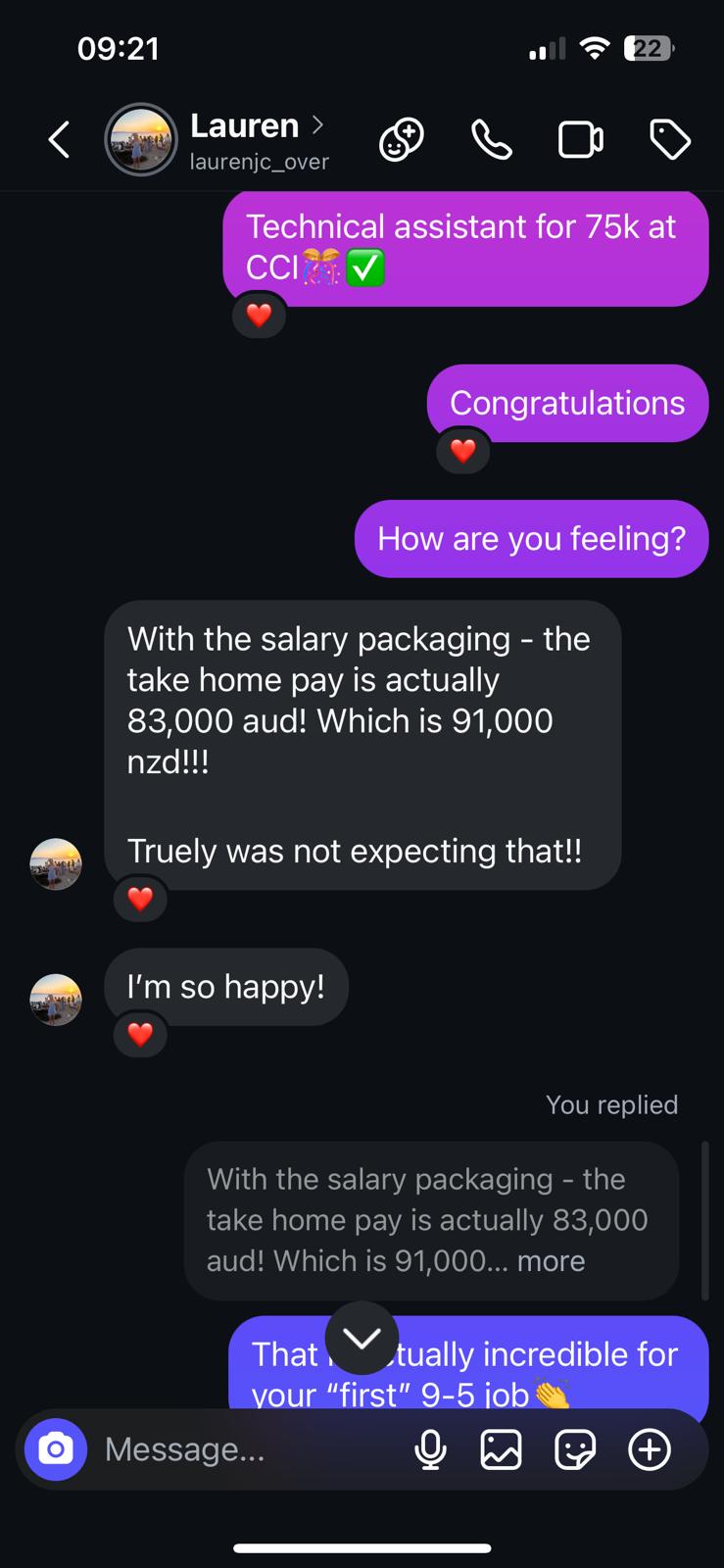Viewport: 724px width, 1568px height.
Task: Go back to the message list
Action: pyautogui.click(x=59, y=140)
